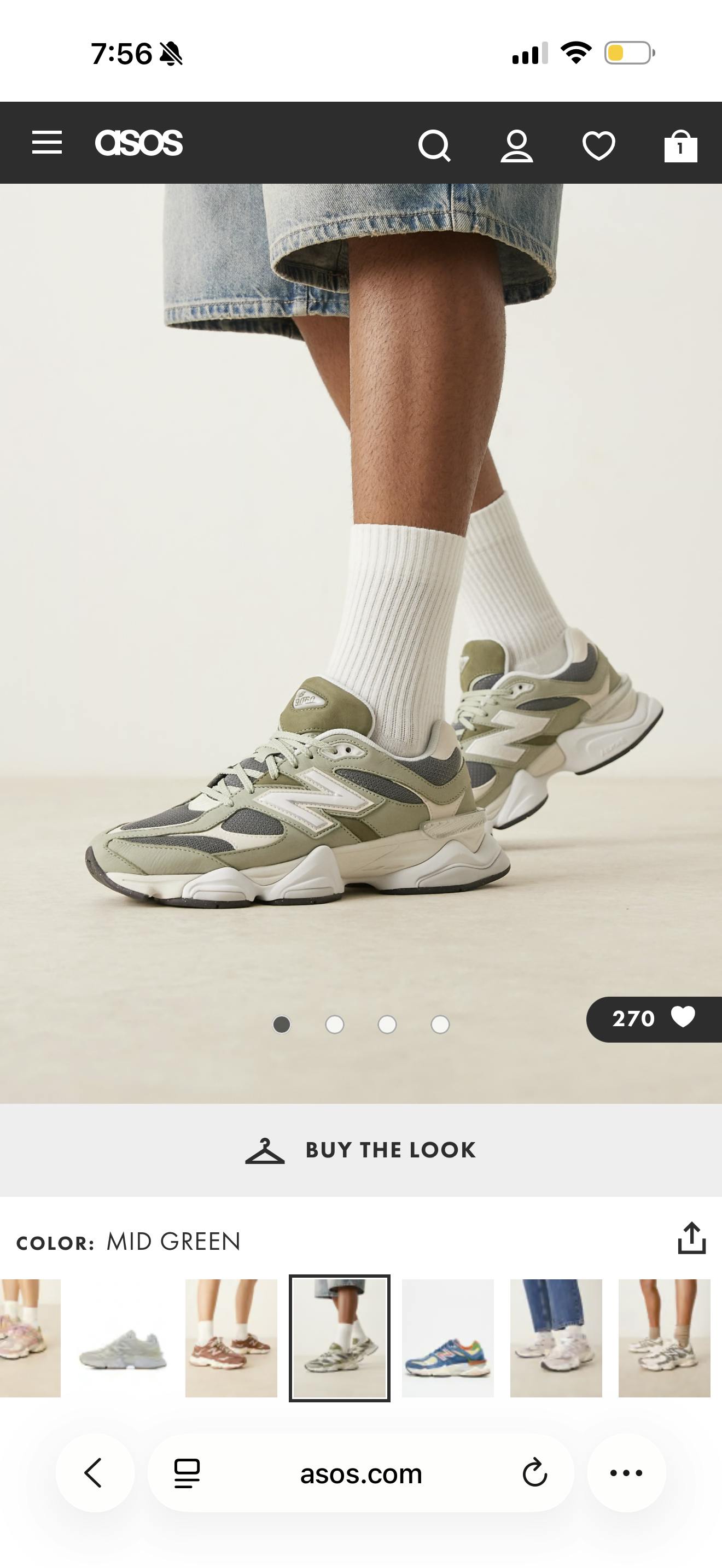Viewport: 722px width, 1568px height.
Task: Go back in the browser
Action: click(x=95, y=1473)
